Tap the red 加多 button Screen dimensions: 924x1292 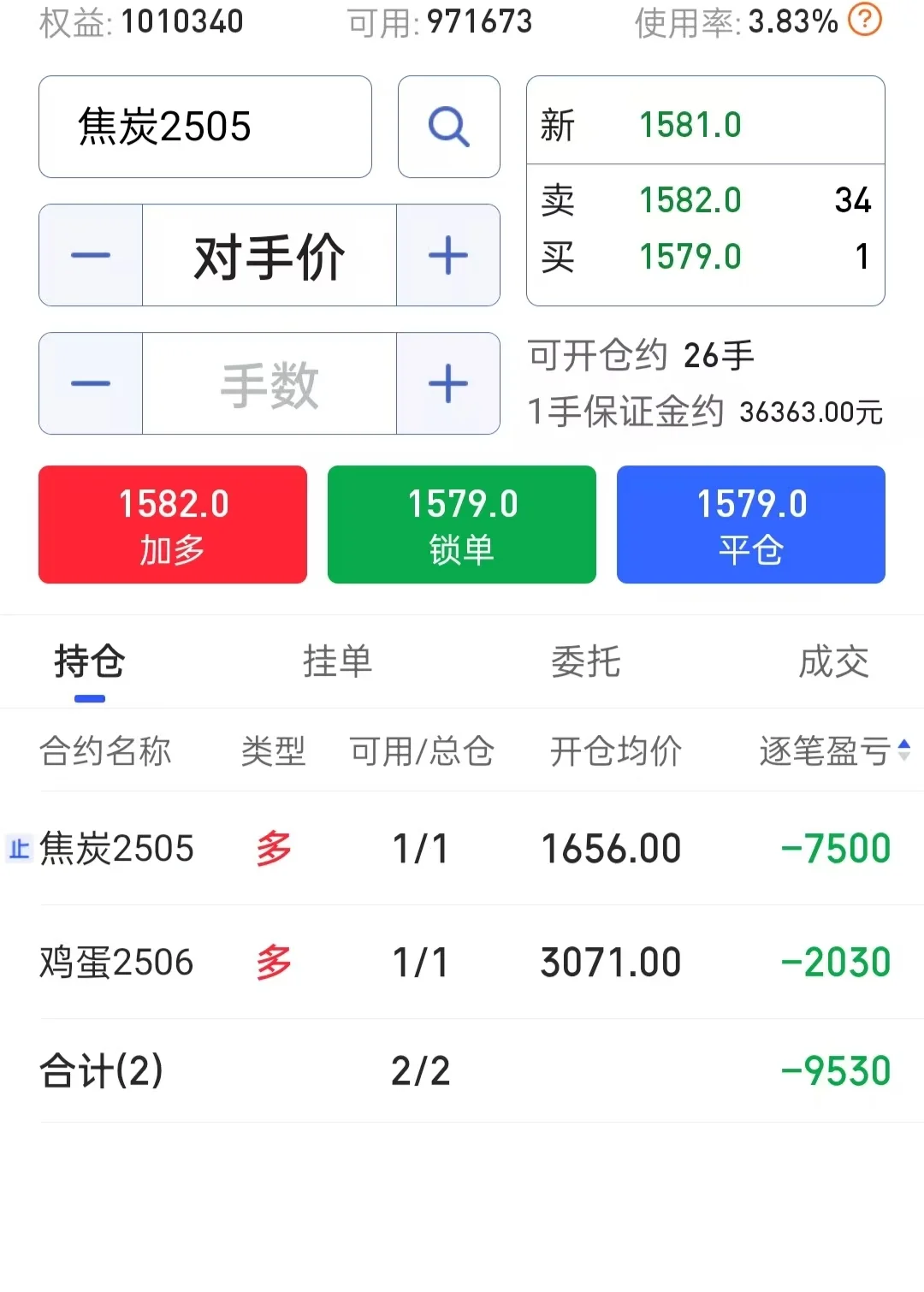173,525
